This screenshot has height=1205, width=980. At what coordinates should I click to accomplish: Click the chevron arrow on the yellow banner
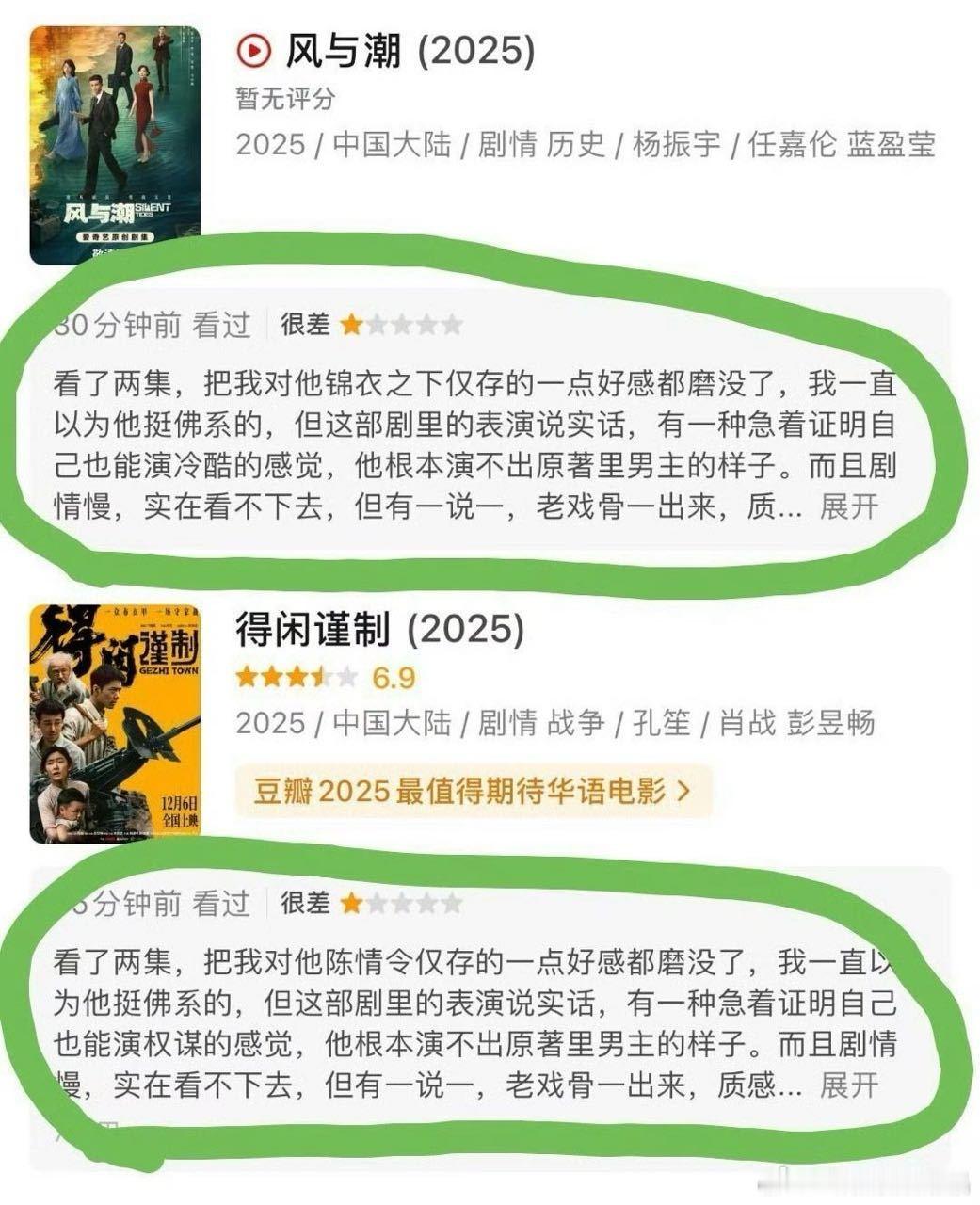point(682,793)
